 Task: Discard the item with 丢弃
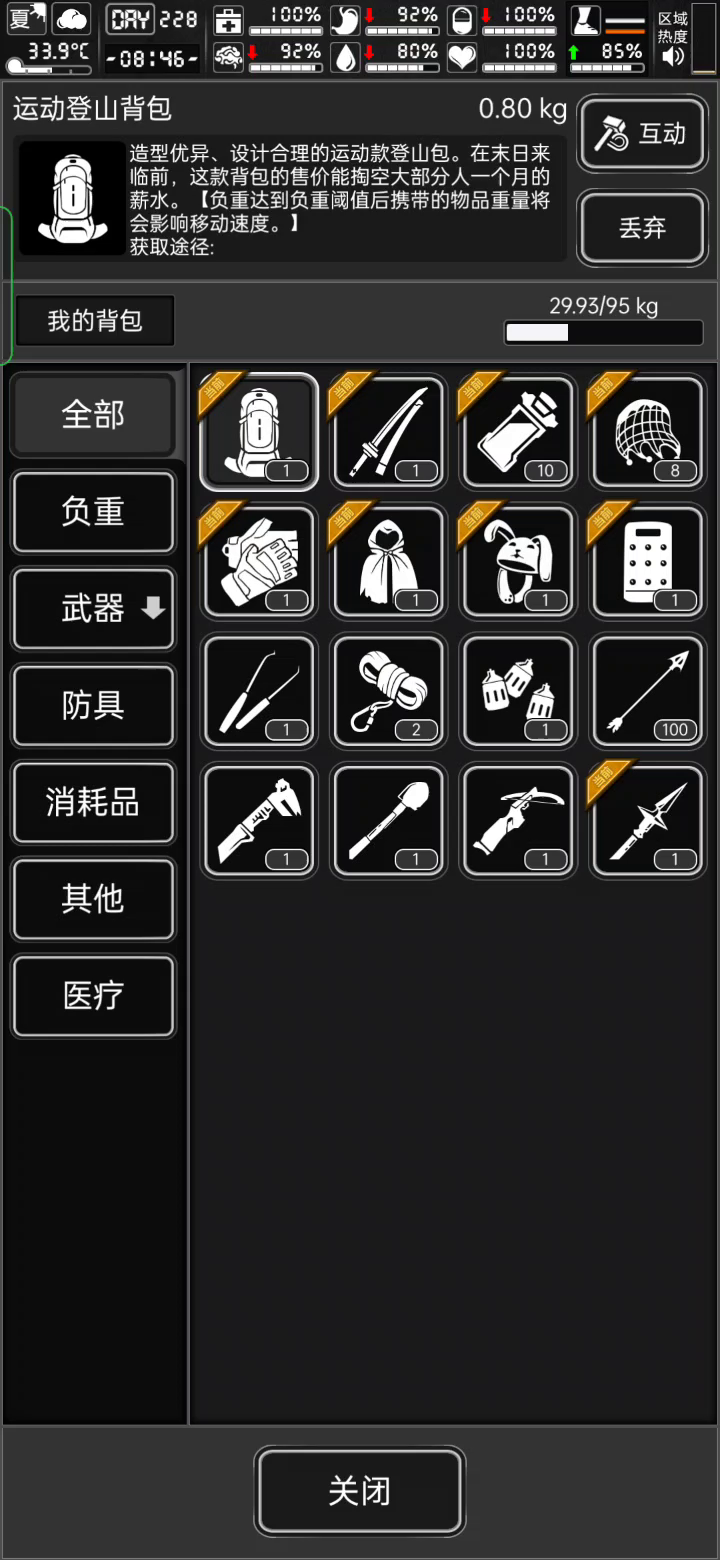(x=642, y=227)
